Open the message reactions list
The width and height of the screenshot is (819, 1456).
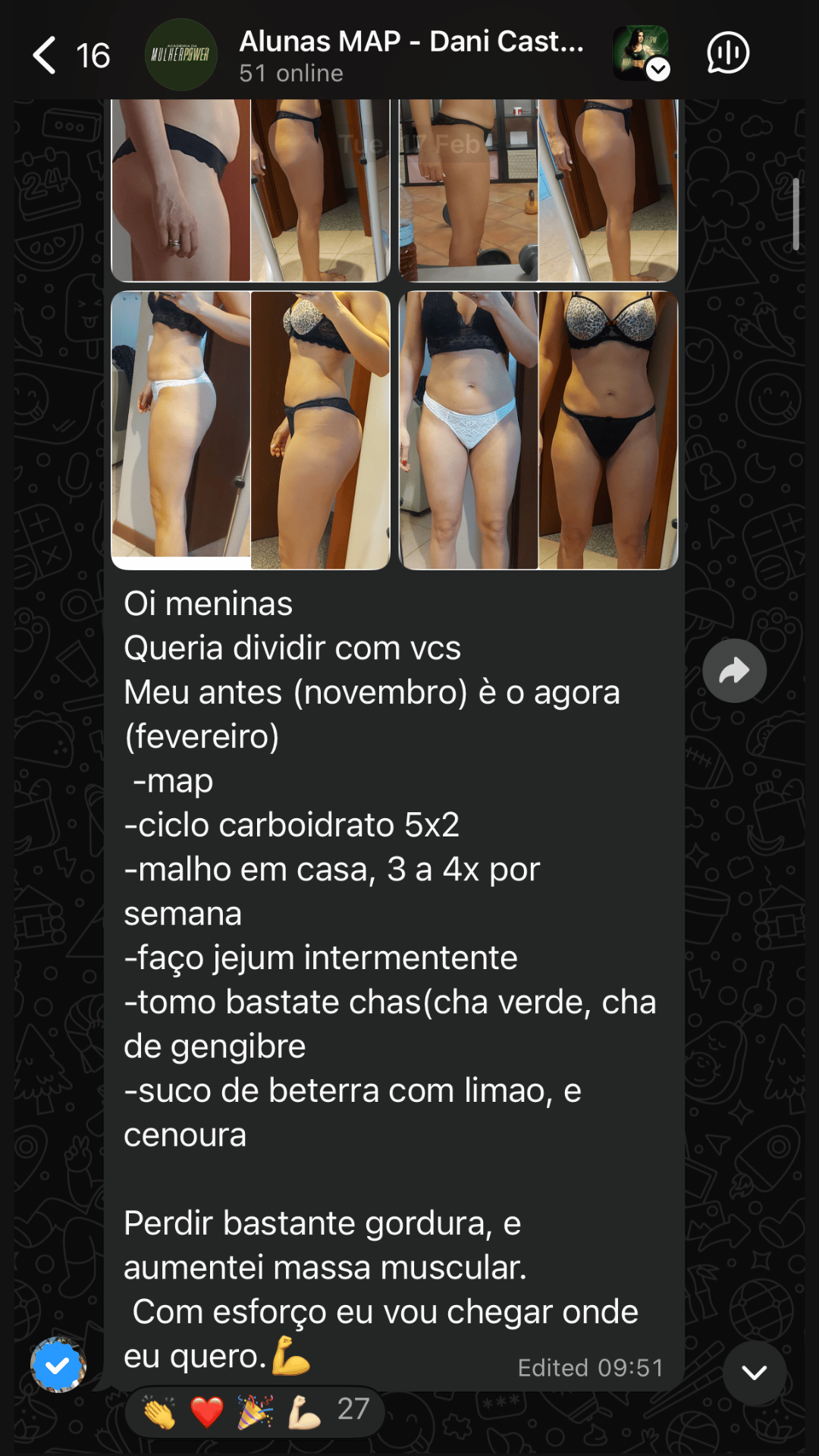click(x=256, y=1411)
